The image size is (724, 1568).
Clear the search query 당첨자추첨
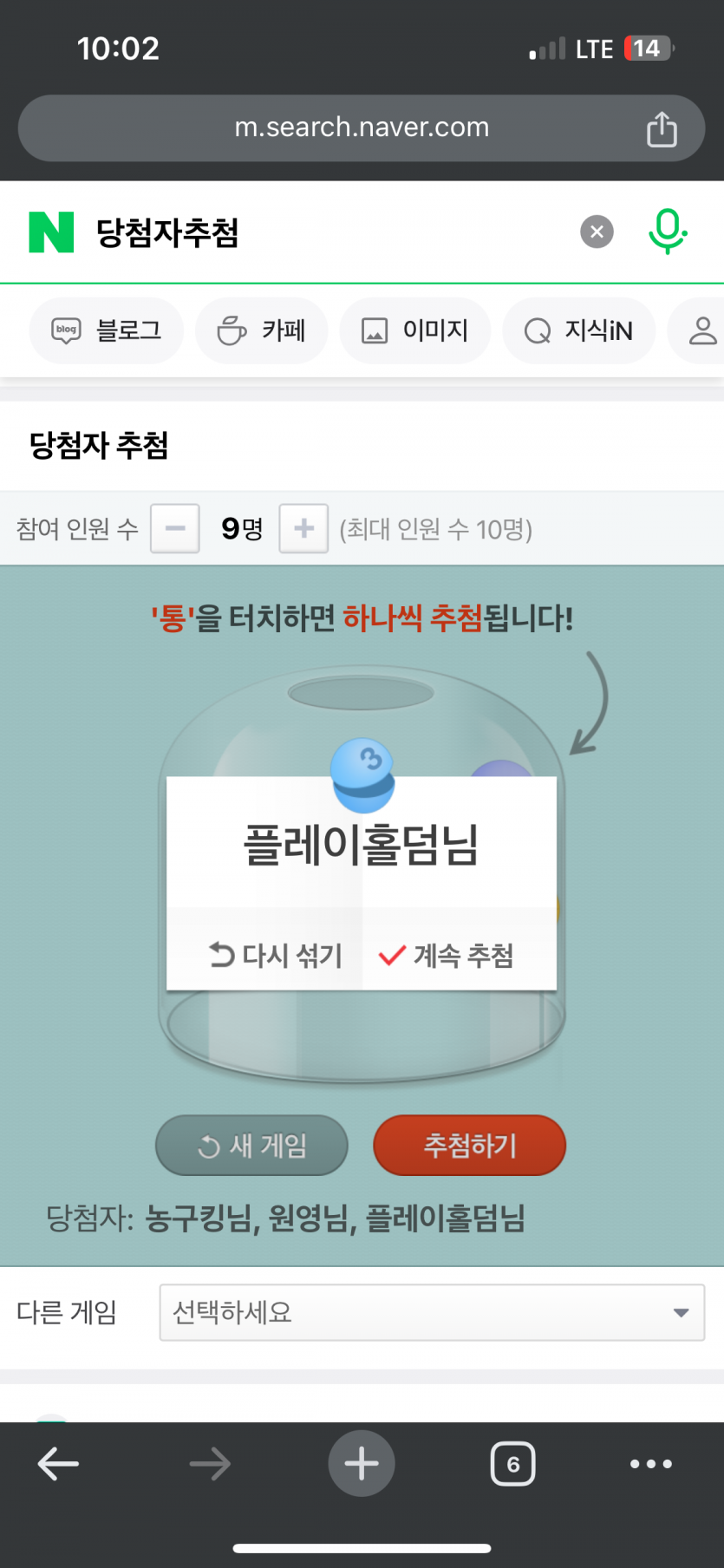(x=597, y=232)
